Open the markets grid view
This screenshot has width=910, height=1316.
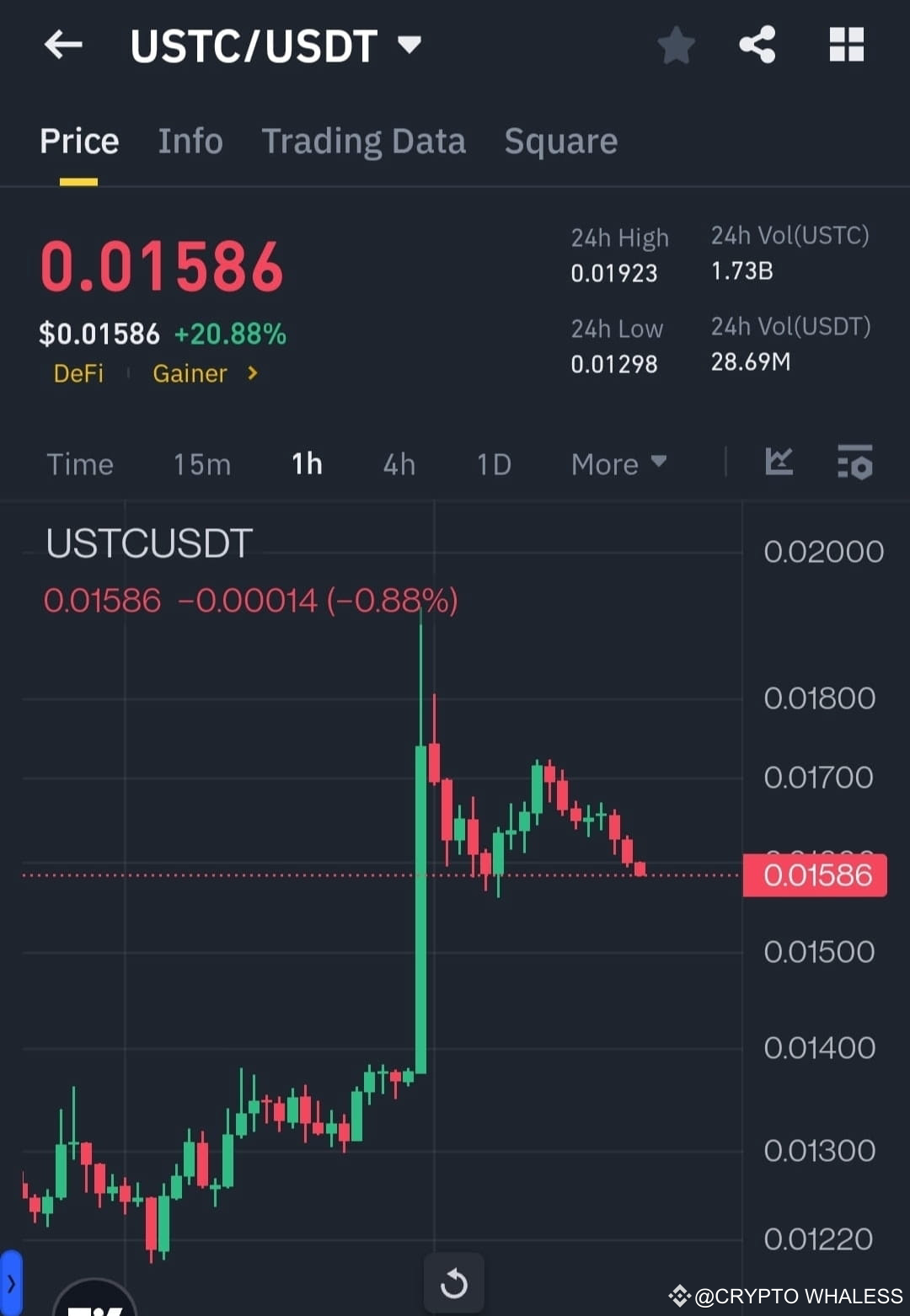click(x=847, y=46)
